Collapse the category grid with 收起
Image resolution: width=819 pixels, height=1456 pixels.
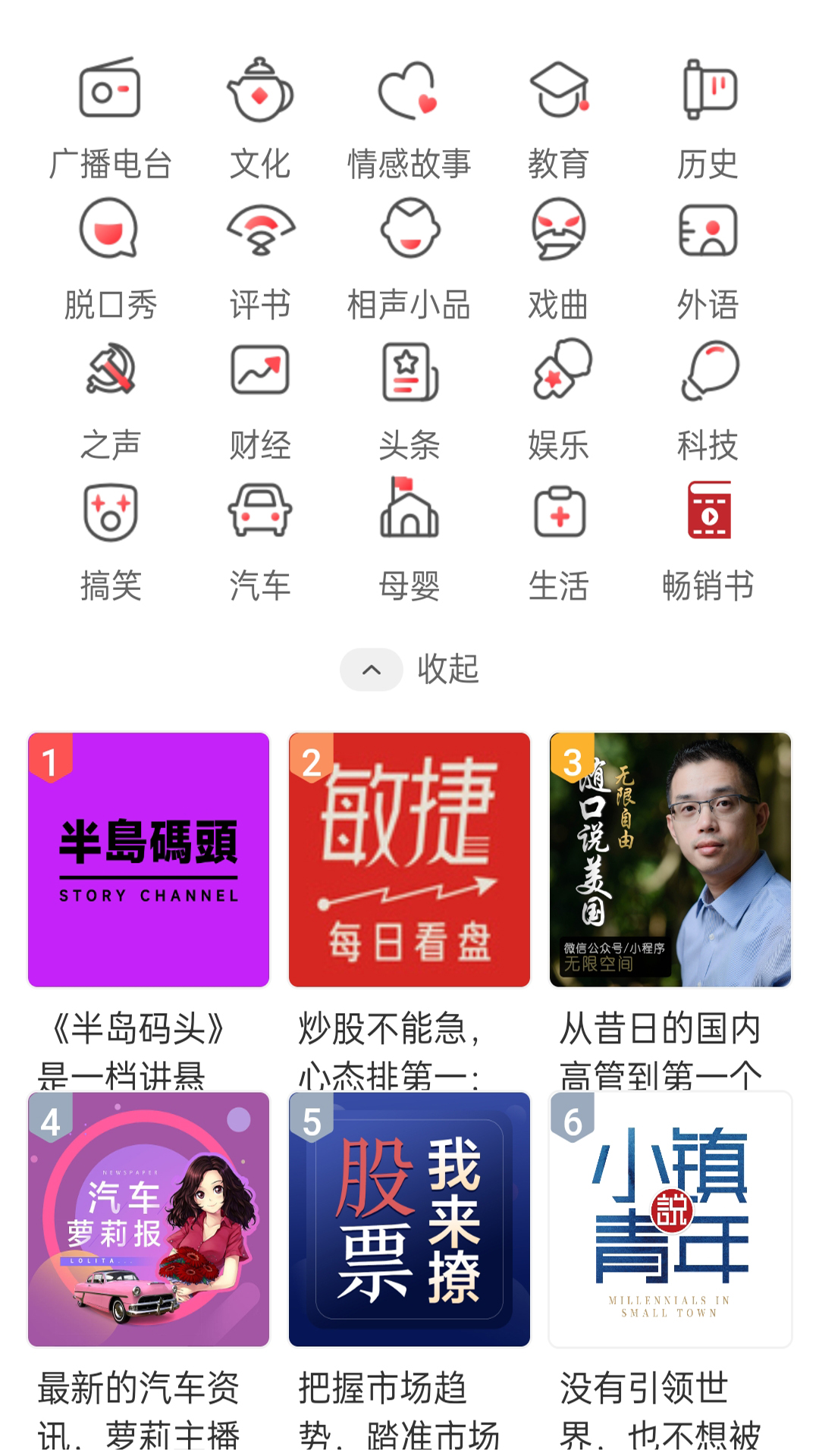pyautogui.click(x=409, y=670)
